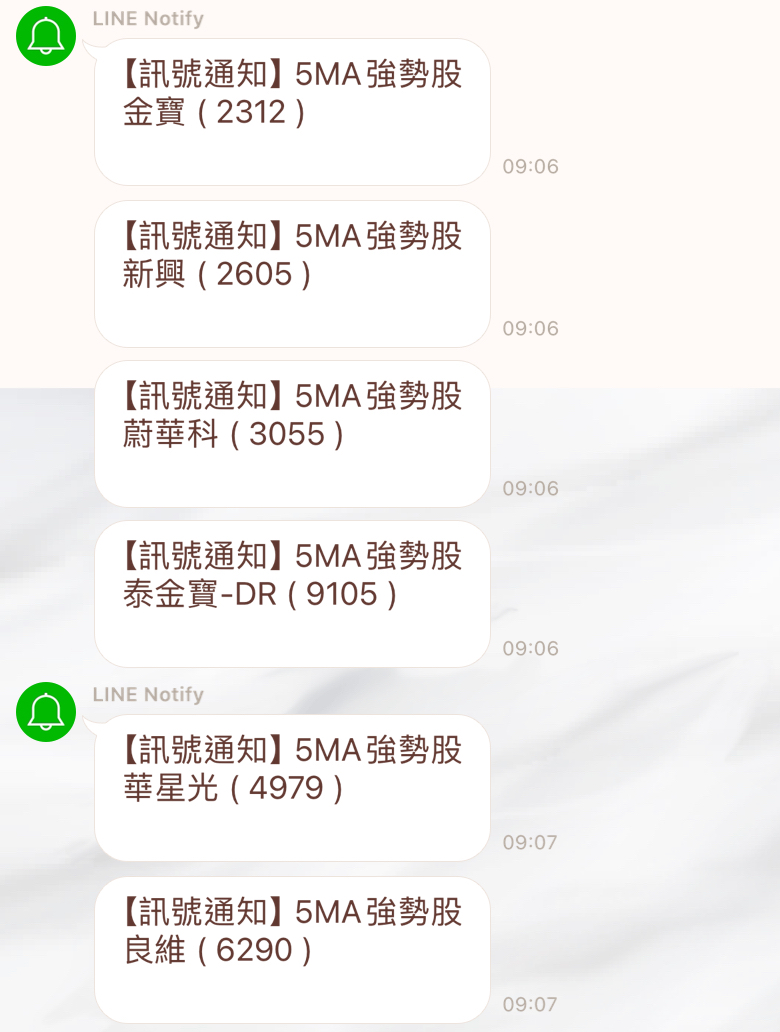Image resolution: width=780 pixels, height=1032 pixels.
Task: Open the 泰金寶-DR（9105）message
Action: 290,592
